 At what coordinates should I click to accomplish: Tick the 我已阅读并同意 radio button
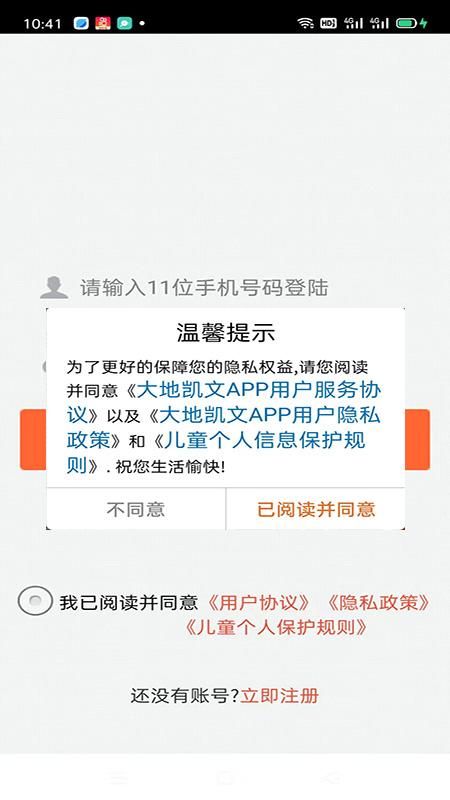click(35, 601)
